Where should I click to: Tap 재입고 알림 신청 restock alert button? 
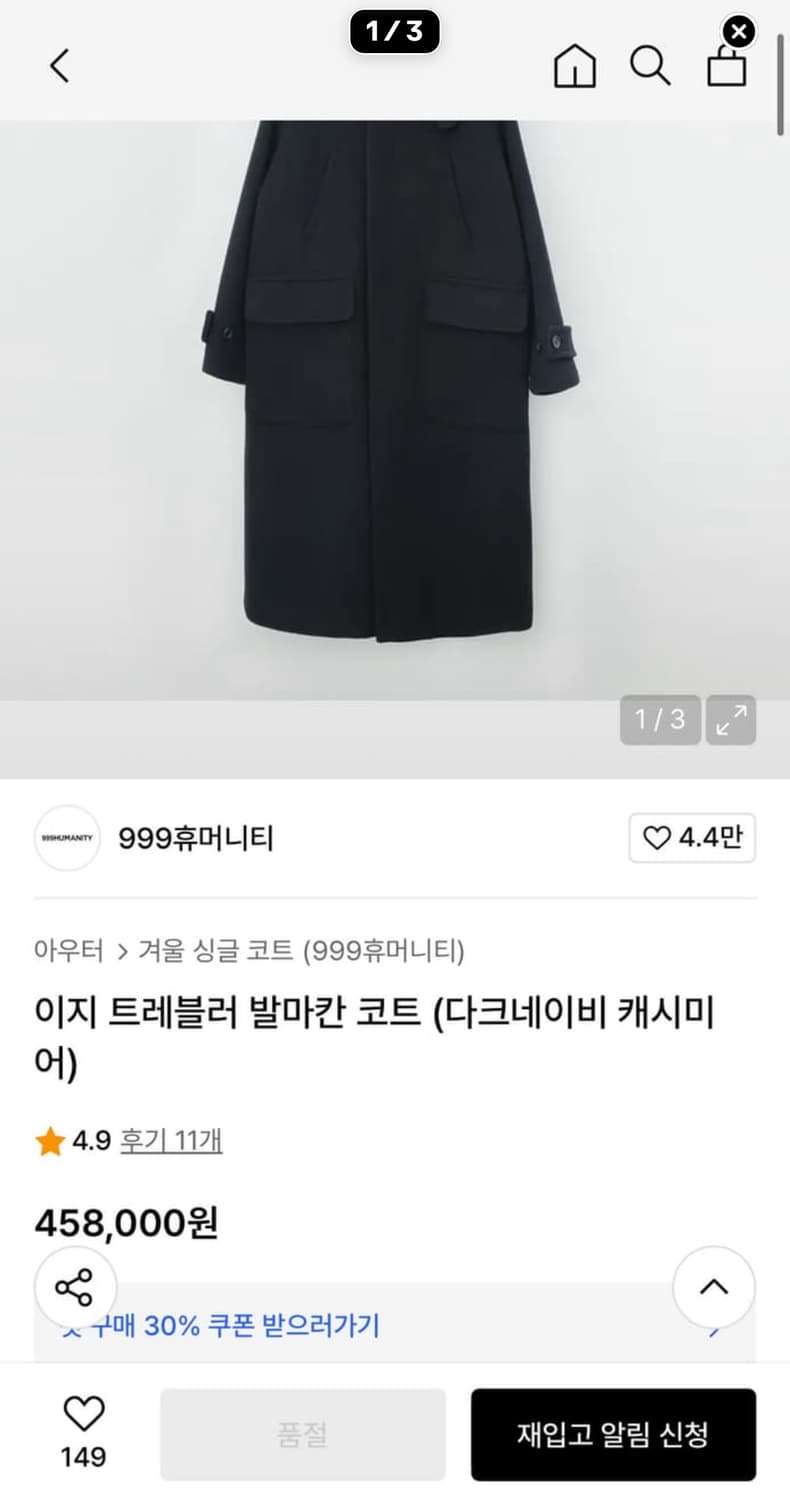coord(614,1434)
